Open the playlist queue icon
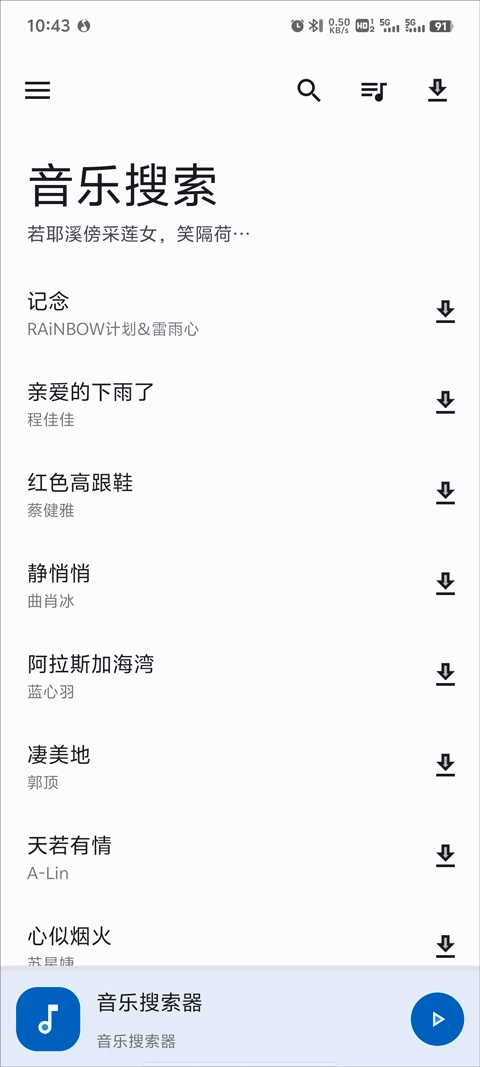The width and height of the screenshot is (480, 1067). pos(374,91)
